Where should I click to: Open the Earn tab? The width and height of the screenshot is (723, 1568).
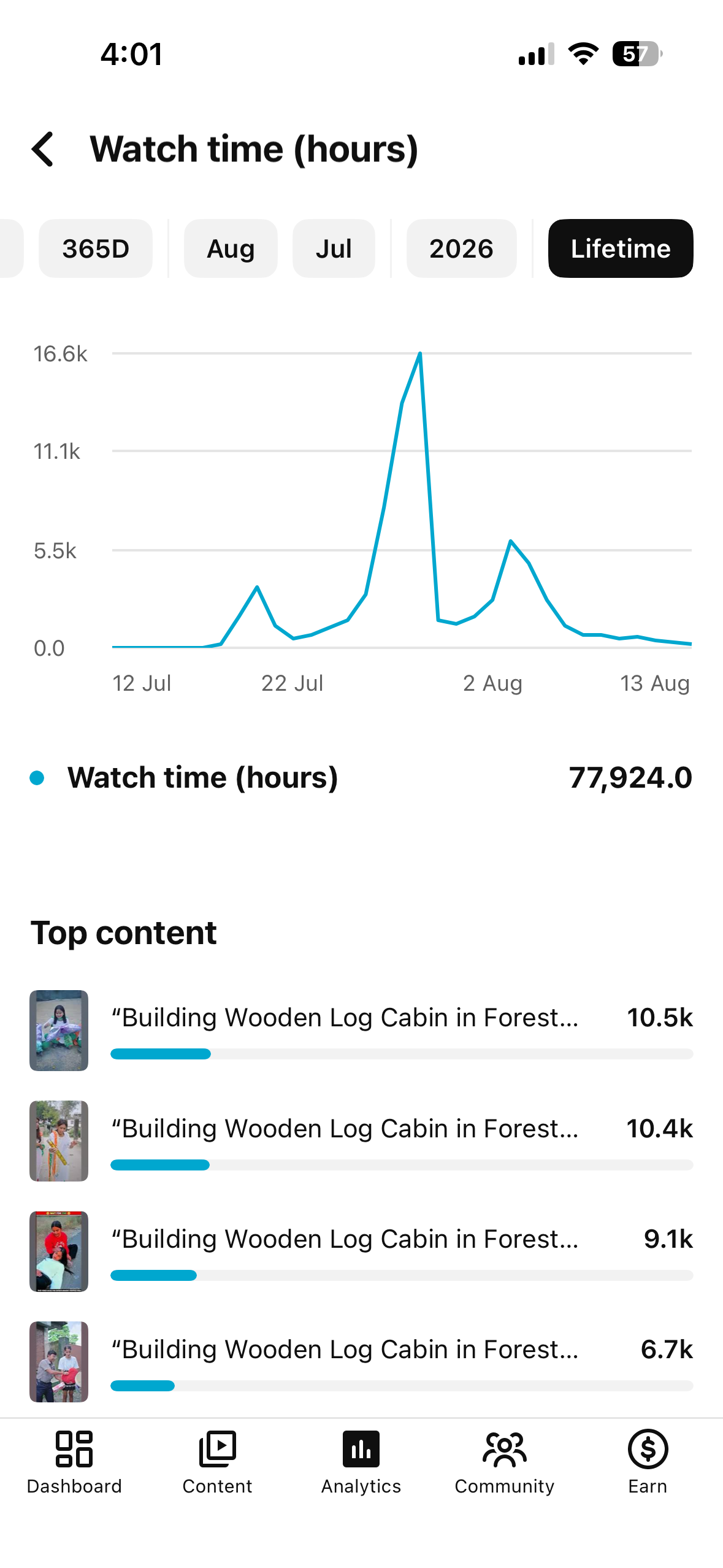pyautogui.click(x=648, y=1462)
